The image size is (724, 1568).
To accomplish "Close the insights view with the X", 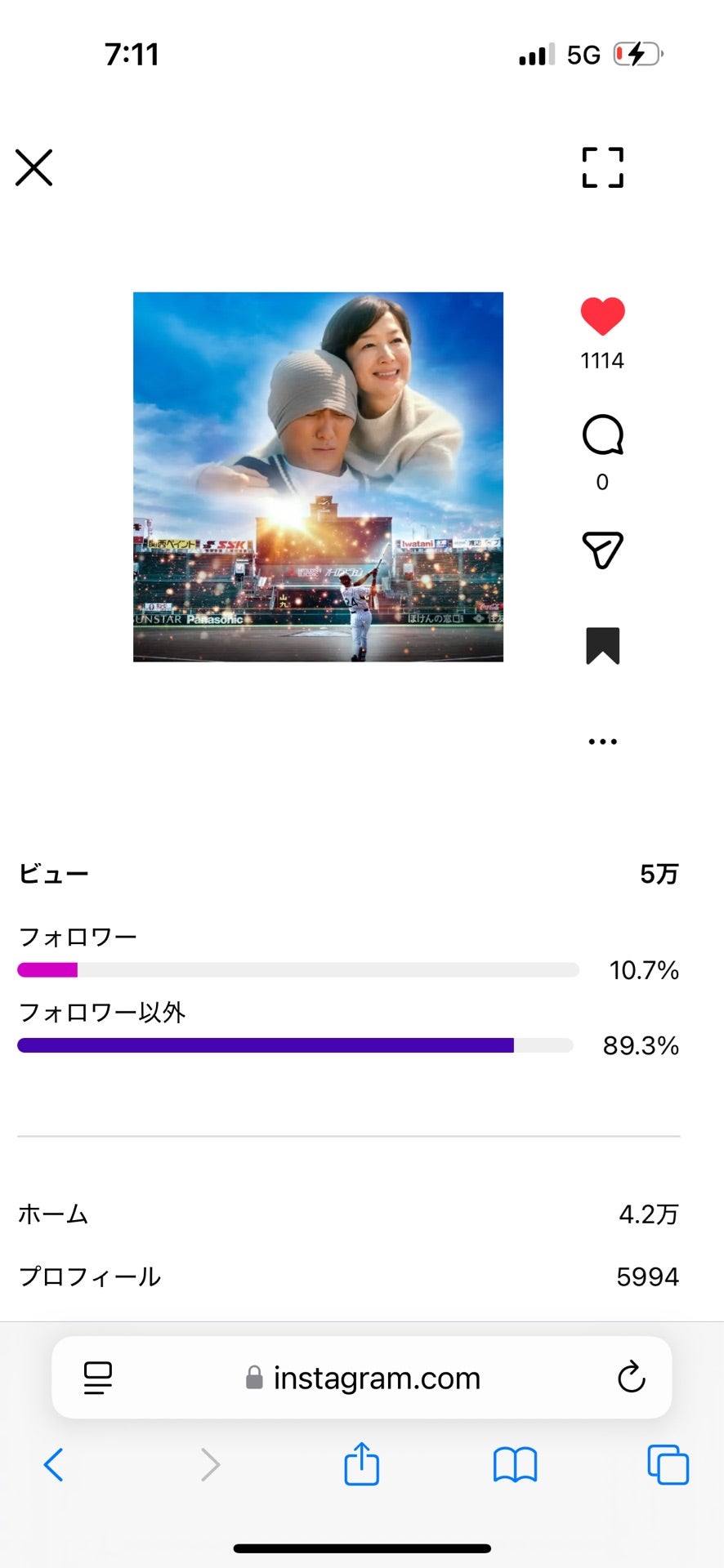I will [x=34, y=167].
